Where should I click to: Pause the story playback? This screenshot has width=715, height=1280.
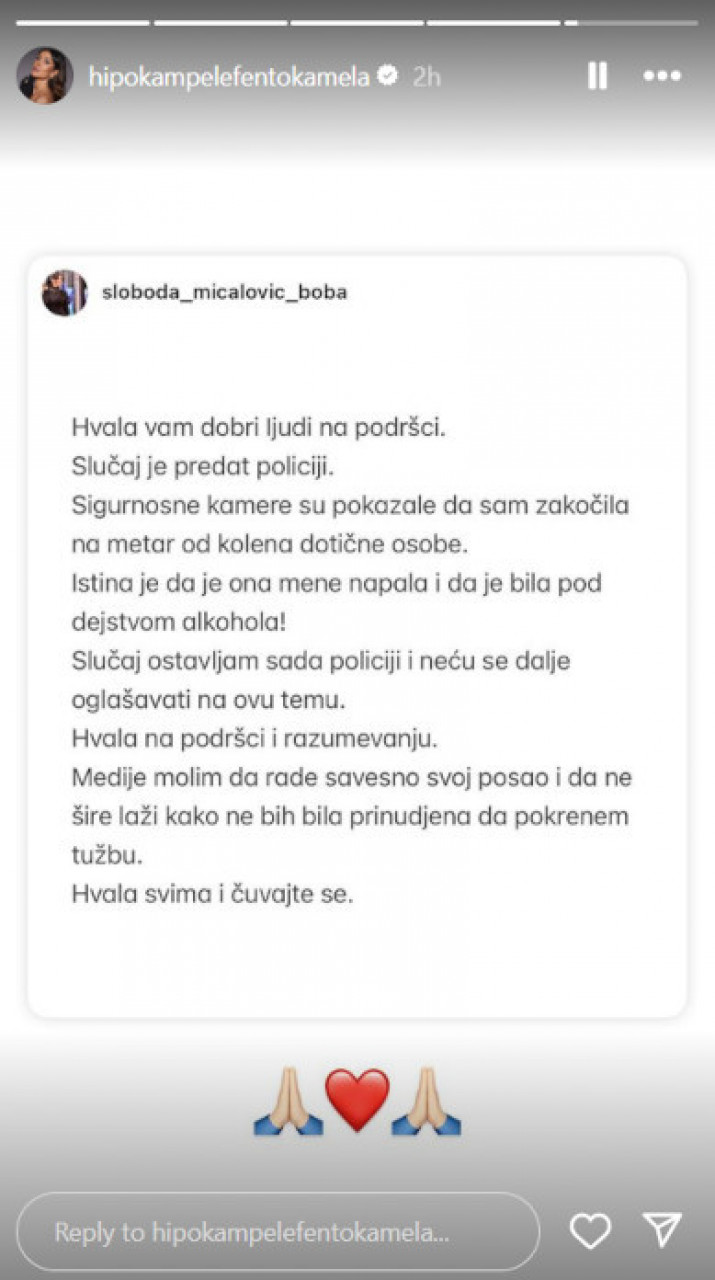click(x=597, y=76)
